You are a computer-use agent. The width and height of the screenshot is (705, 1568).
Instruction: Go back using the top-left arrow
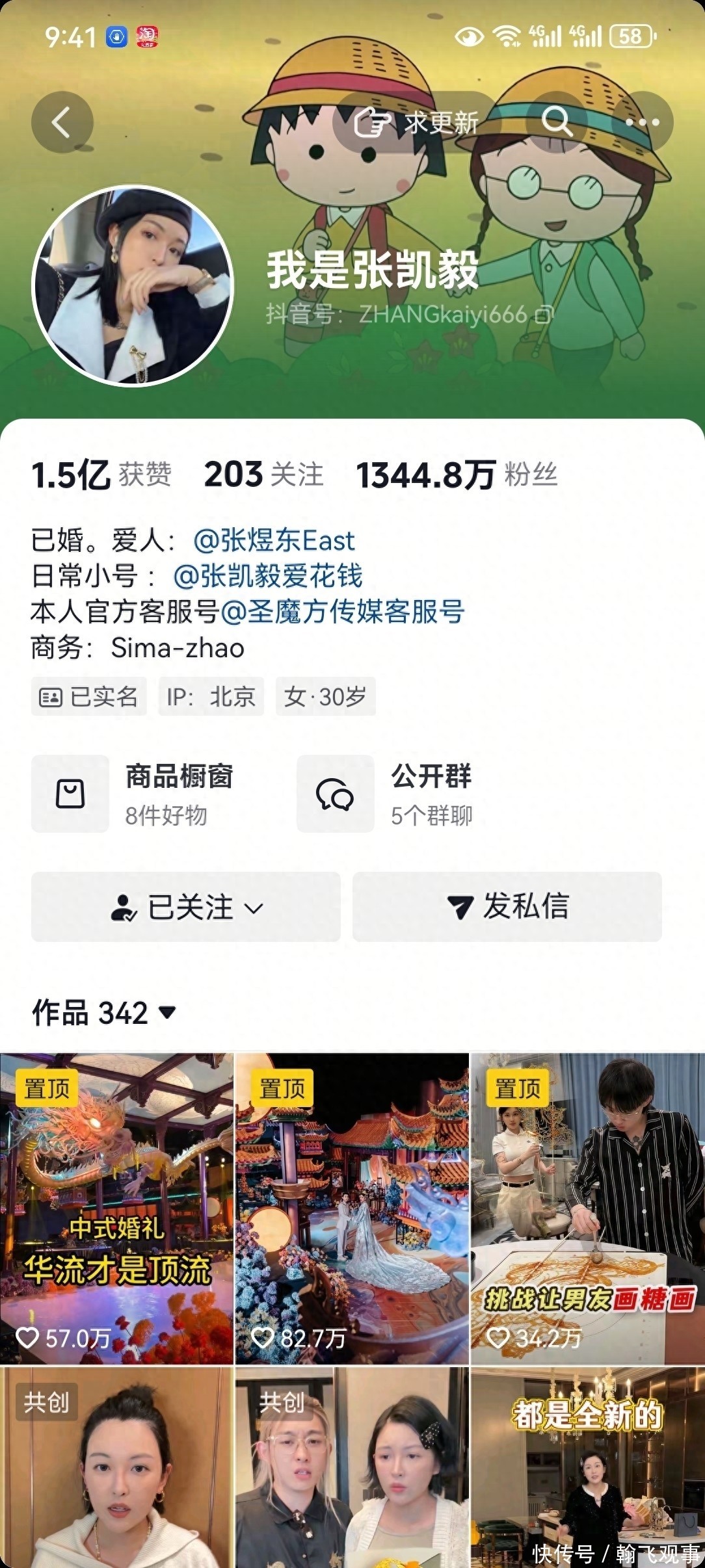62,122
